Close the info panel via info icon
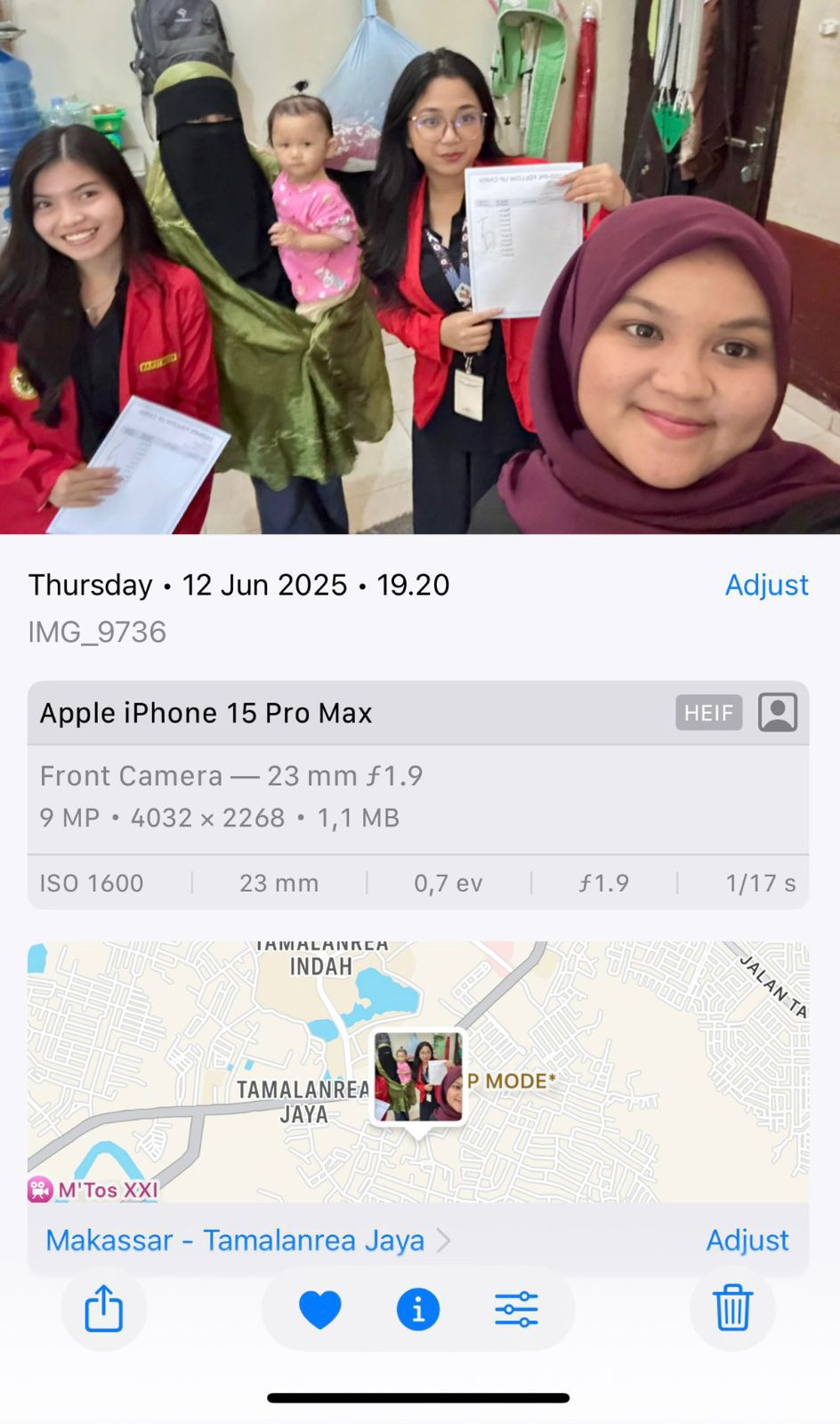840x1424 pixels. 418,1310
